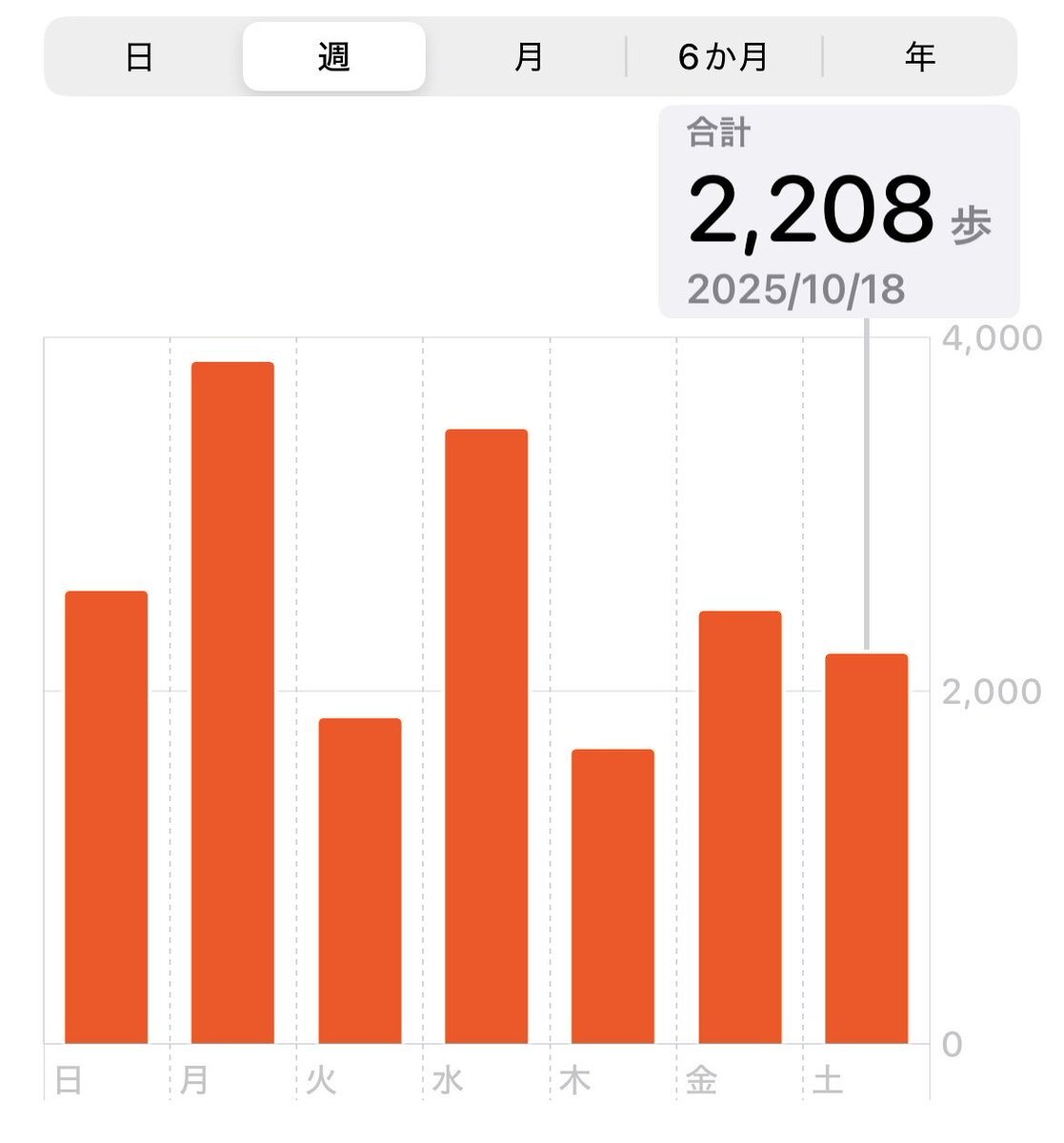This screenshot has width=1064, height=1143.
Task: Select the Wednesday (水) step bar
Action: (x=487, y=736)
